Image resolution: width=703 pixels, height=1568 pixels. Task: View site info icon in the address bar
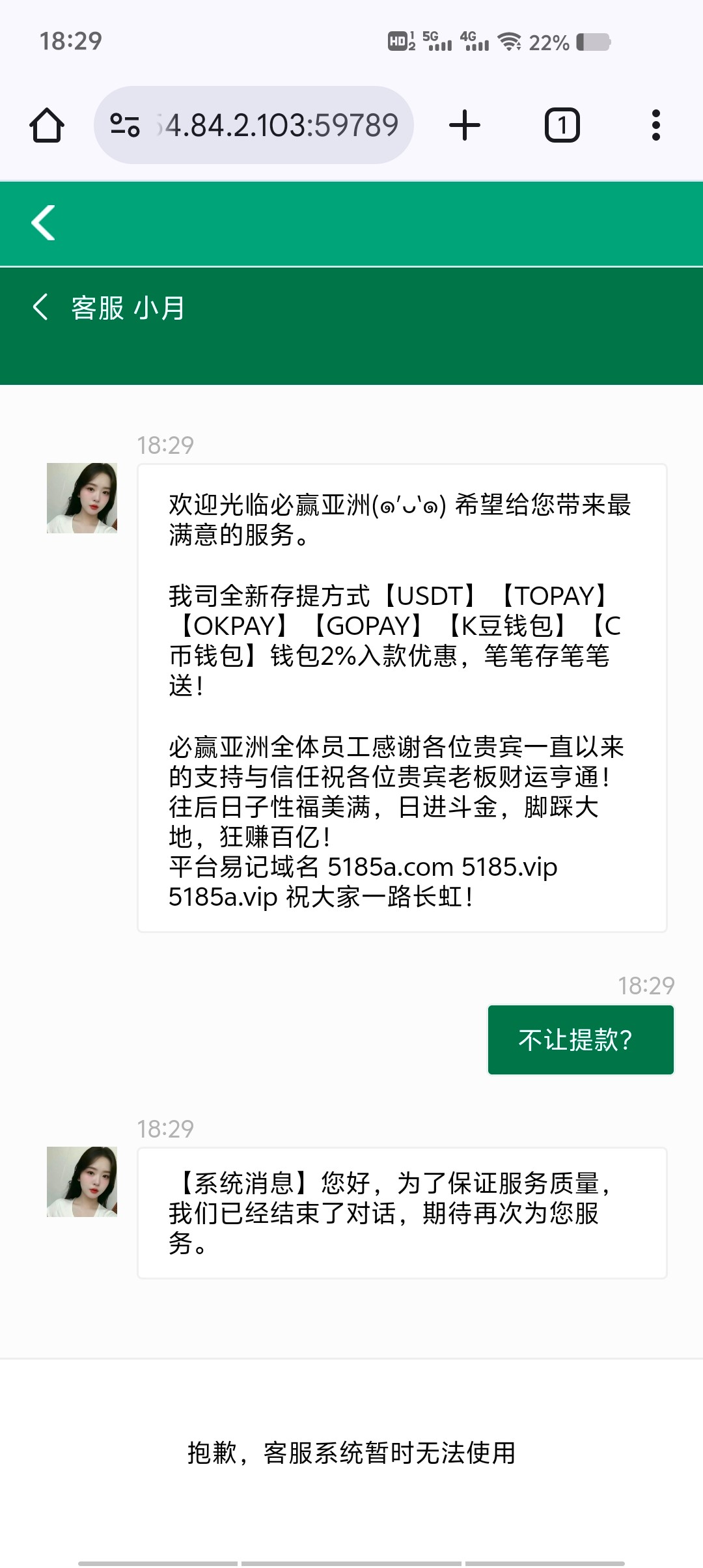pos(125,125)
